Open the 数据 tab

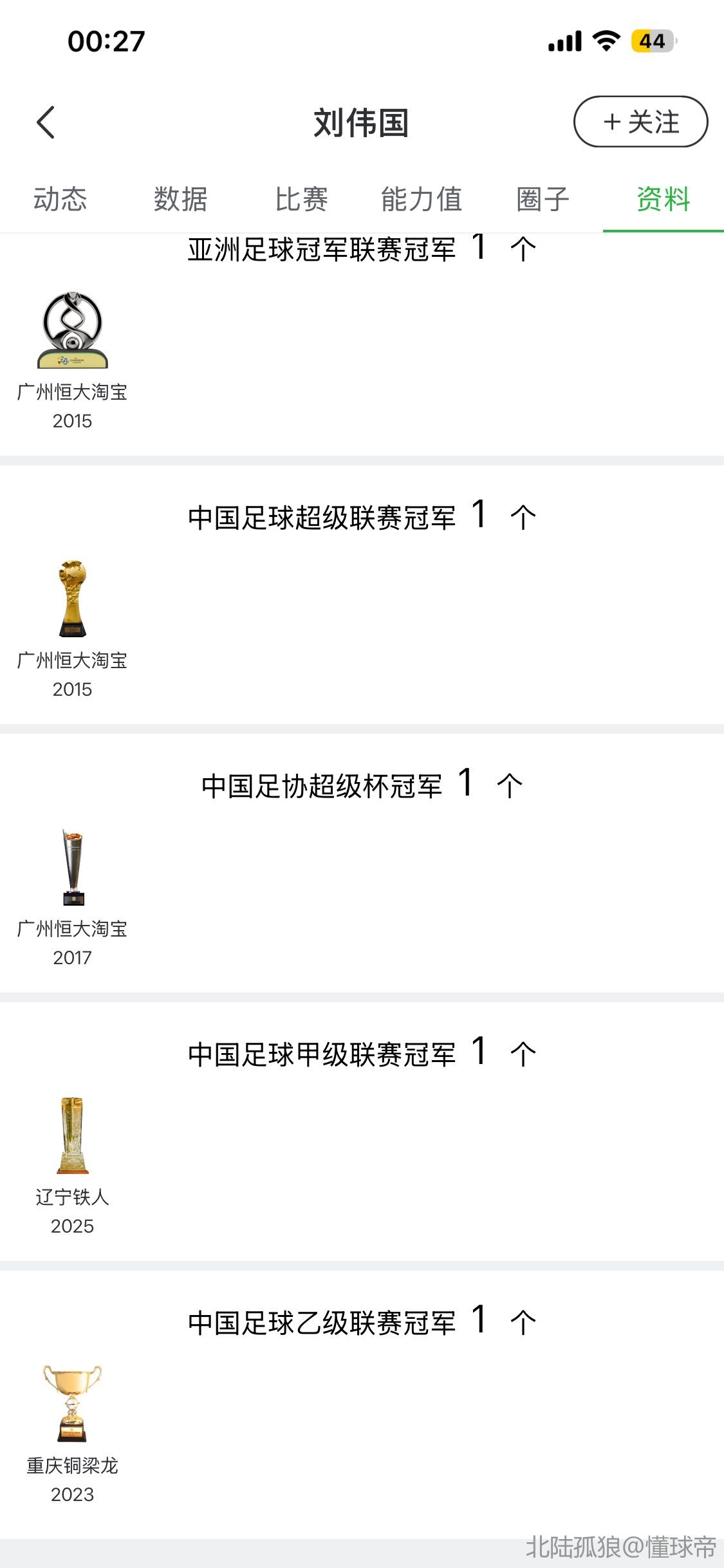click(x=181, y=199)
